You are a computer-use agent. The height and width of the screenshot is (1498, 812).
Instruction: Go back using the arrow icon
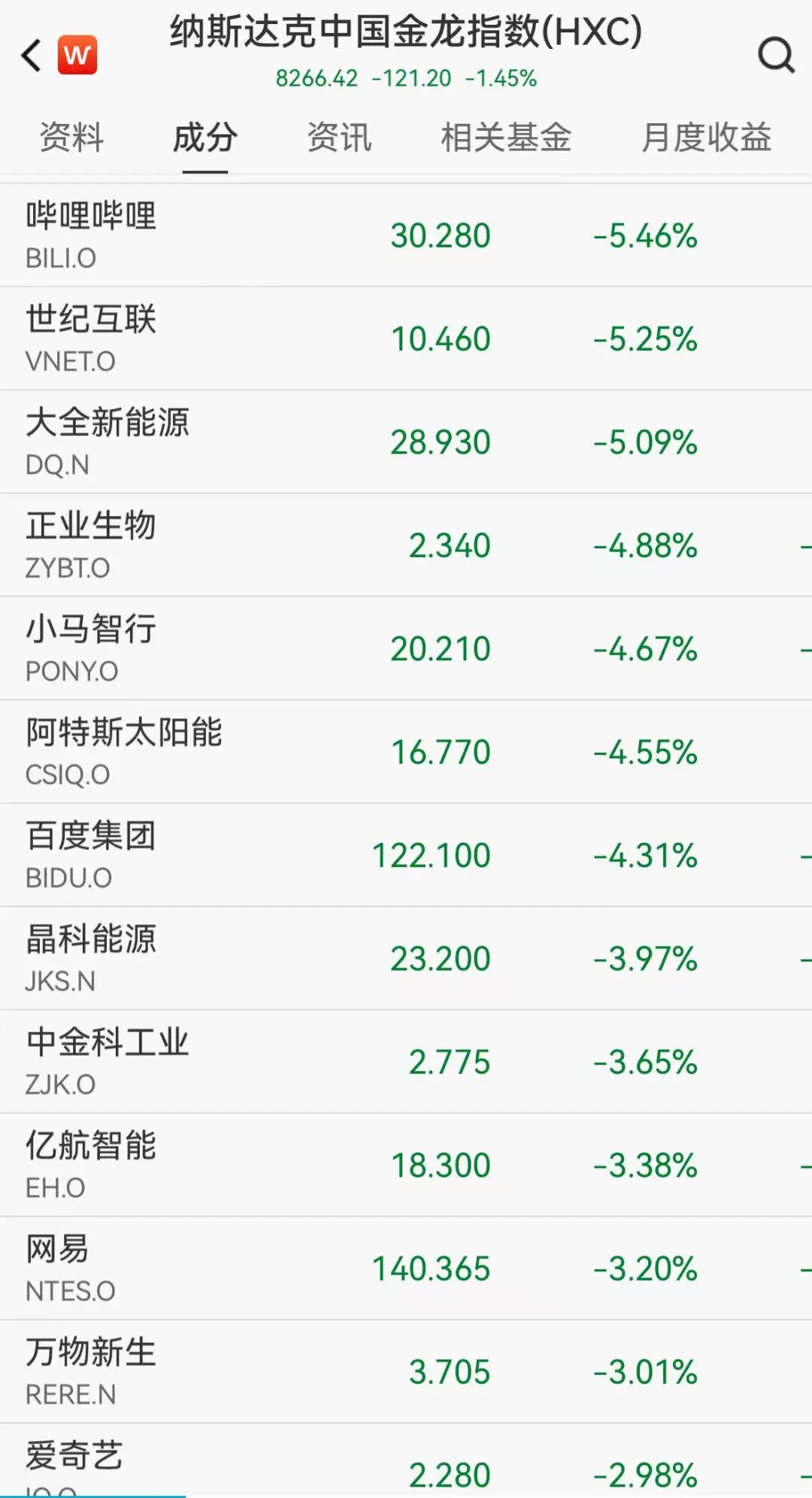click(x=32, y=56)
